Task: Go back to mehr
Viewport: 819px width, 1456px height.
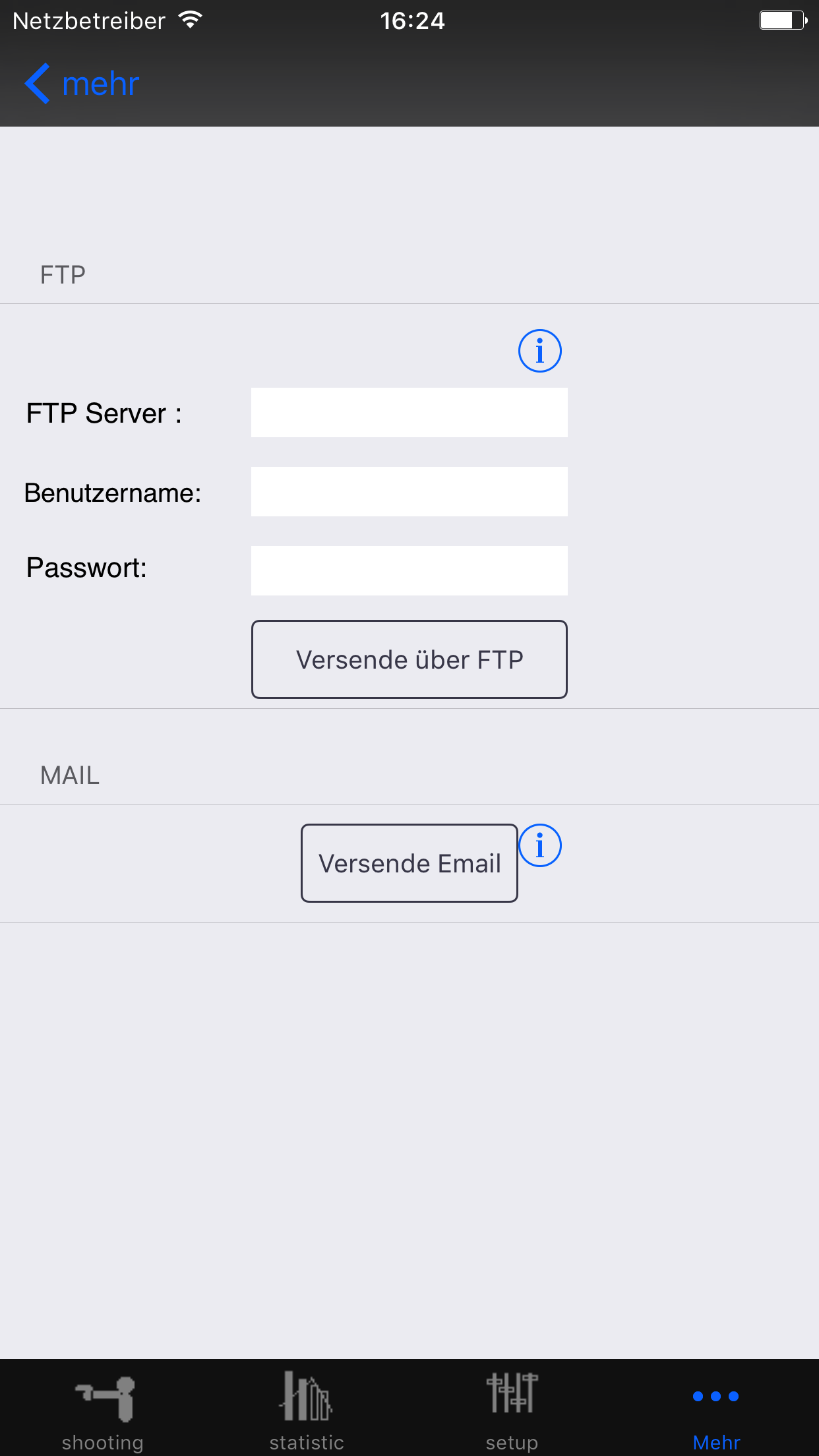Action: (82, 84)
